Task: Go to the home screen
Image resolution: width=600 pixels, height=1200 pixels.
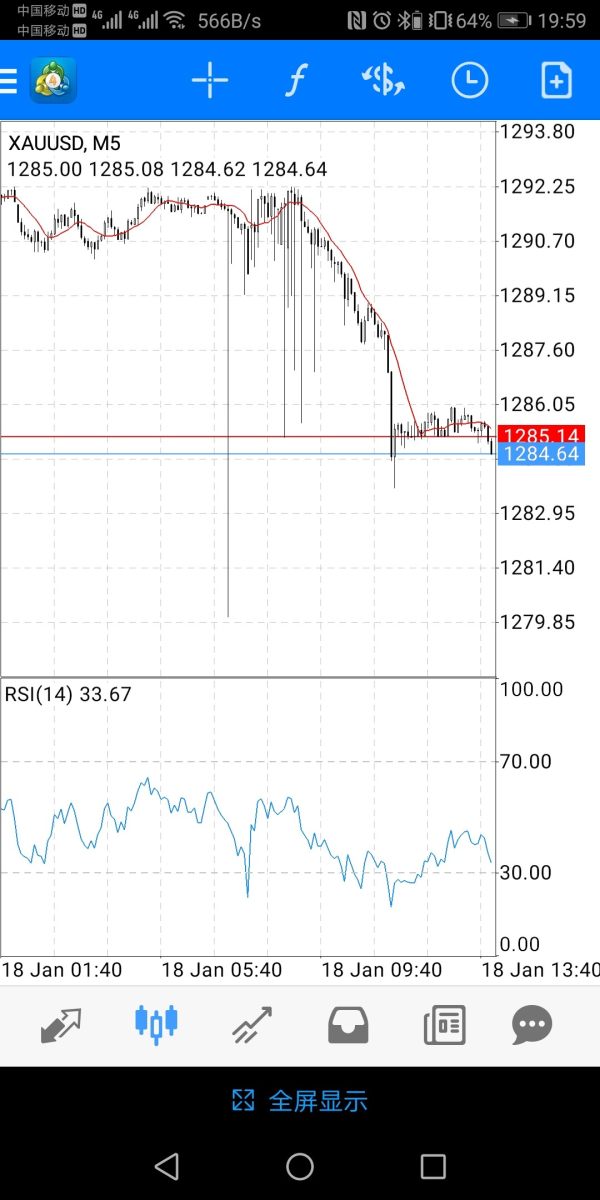Action: tap(300, 1166)
